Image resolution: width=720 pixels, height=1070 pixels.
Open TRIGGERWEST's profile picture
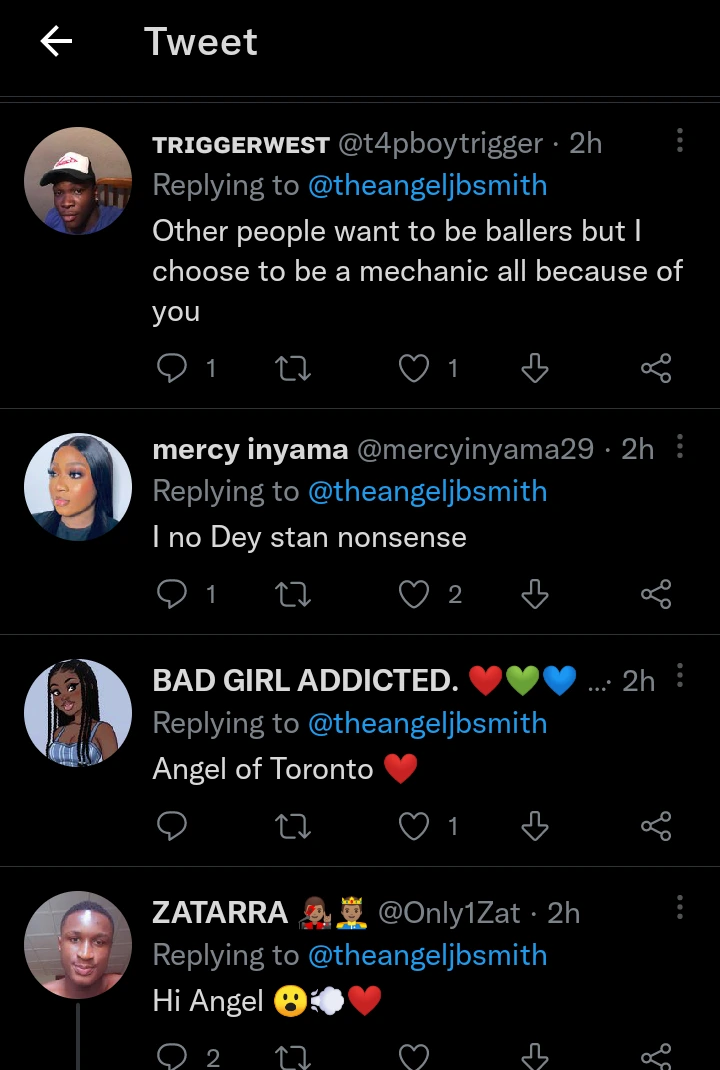click(x=77, y=181)
